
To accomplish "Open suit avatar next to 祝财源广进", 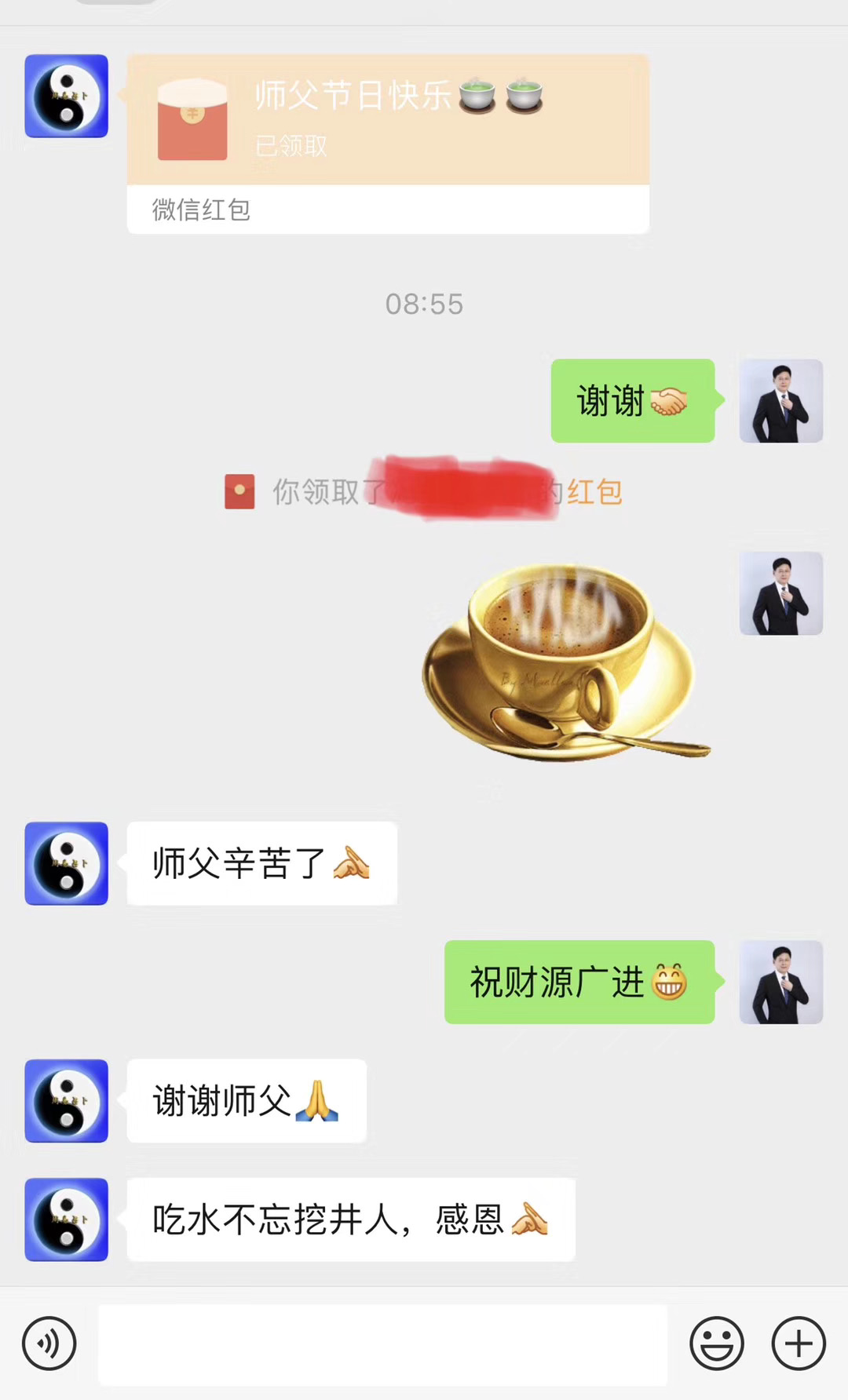I will pyautogui.click(x=781, y=982).
